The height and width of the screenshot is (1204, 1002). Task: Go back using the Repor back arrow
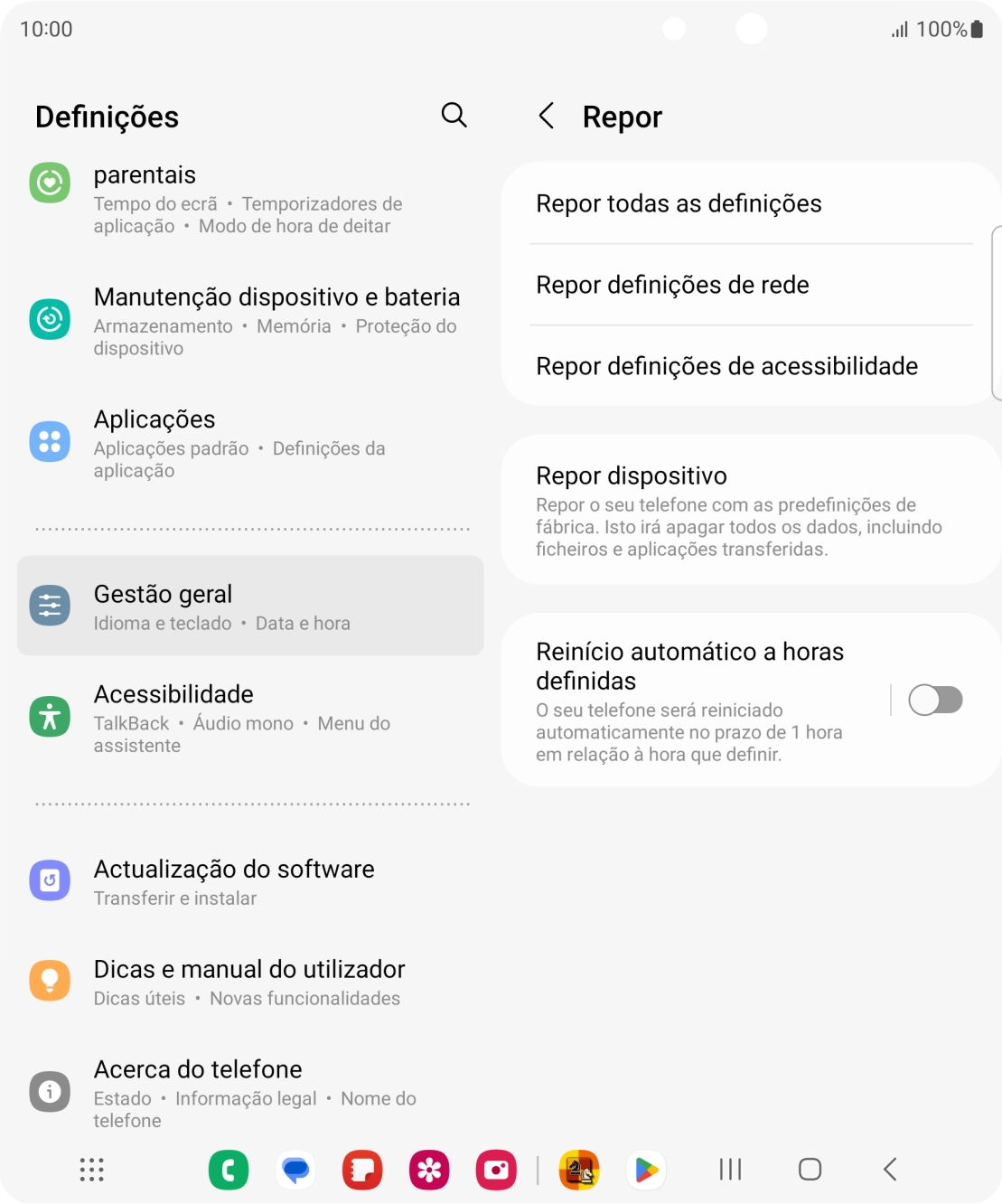[547, 117]
